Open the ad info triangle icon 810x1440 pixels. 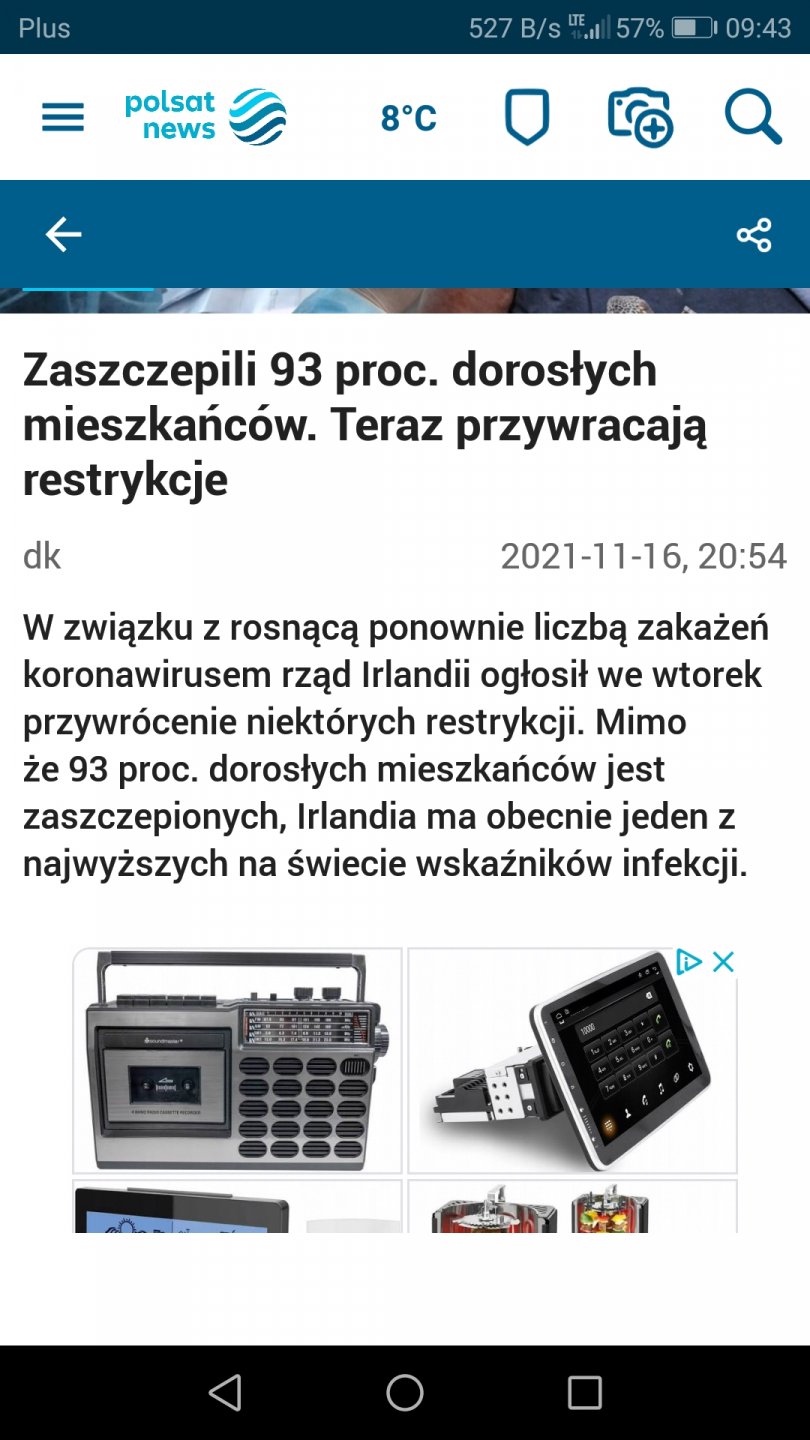pyautogui.click(x=689, y=962)
